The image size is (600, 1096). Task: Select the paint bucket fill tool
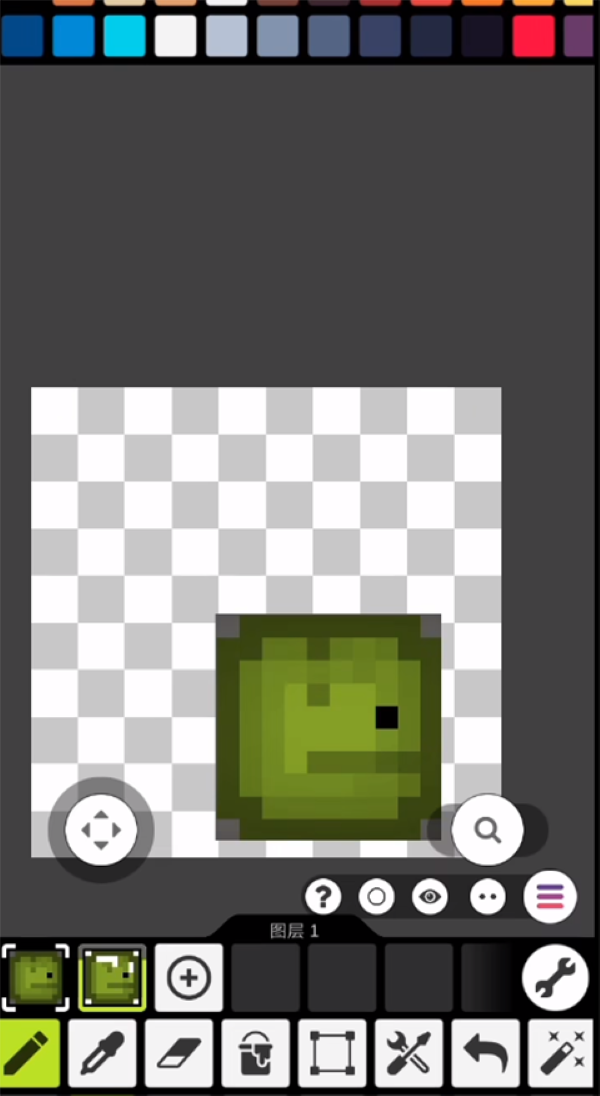[255, 1054]
